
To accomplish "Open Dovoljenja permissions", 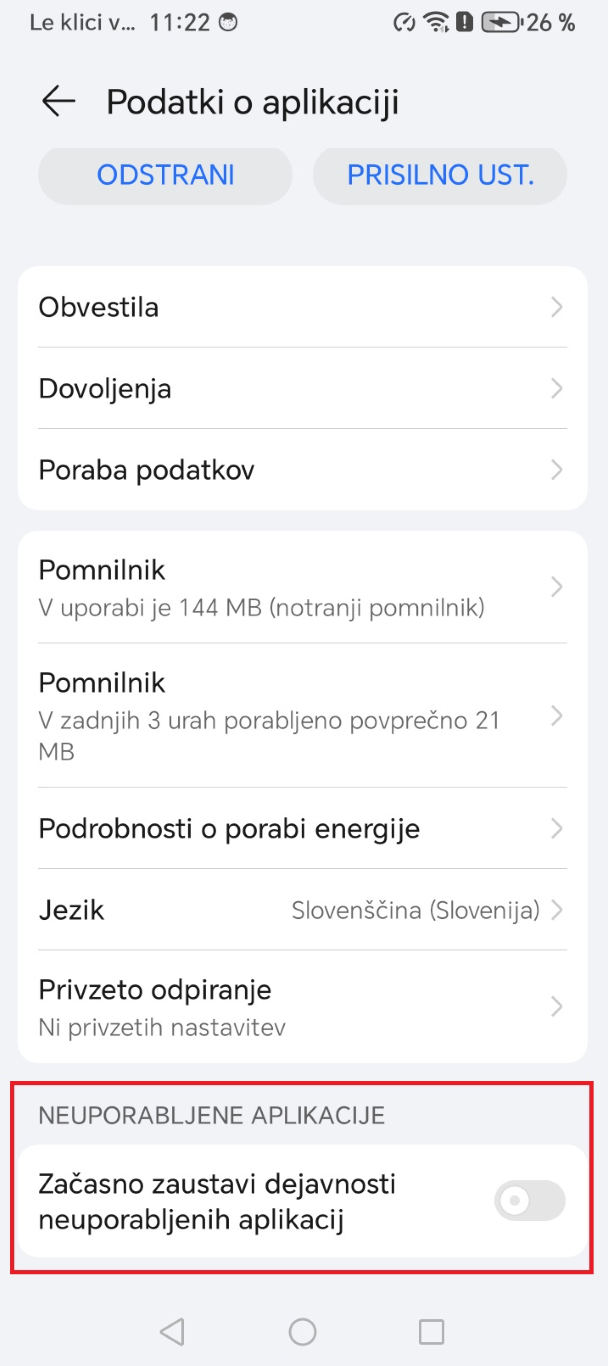I will point(302,388).
